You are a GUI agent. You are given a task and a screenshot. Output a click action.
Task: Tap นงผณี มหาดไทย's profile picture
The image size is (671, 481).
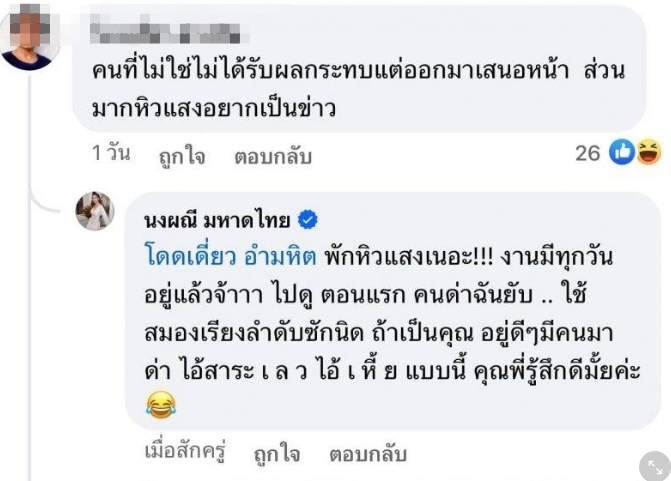tap(96, 211)
